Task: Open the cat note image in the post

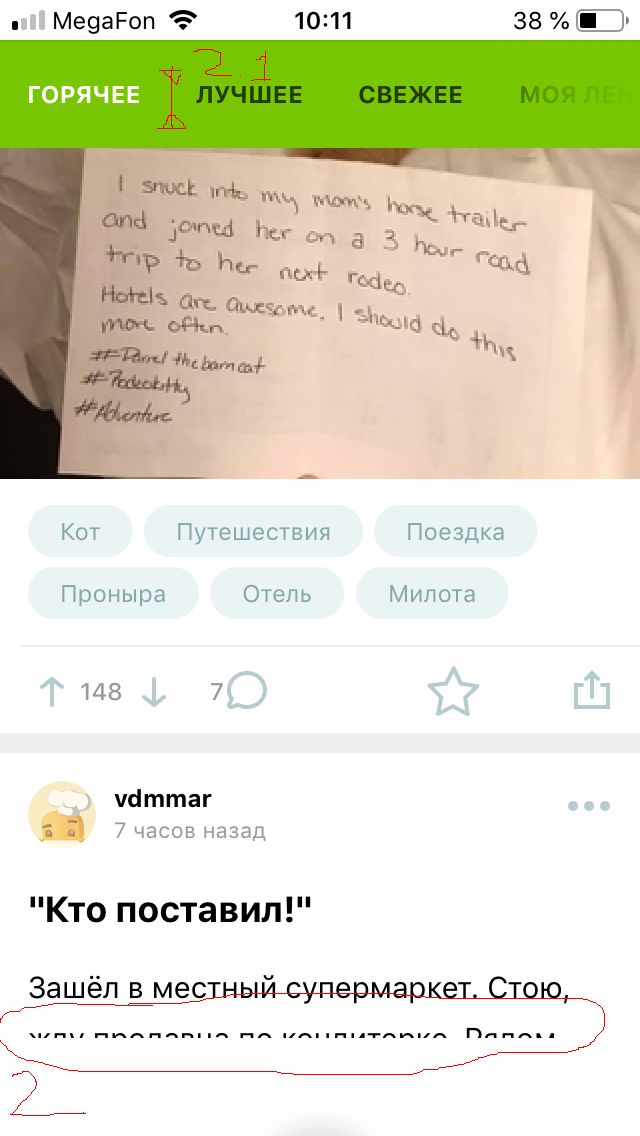Action: coord(320,313)
